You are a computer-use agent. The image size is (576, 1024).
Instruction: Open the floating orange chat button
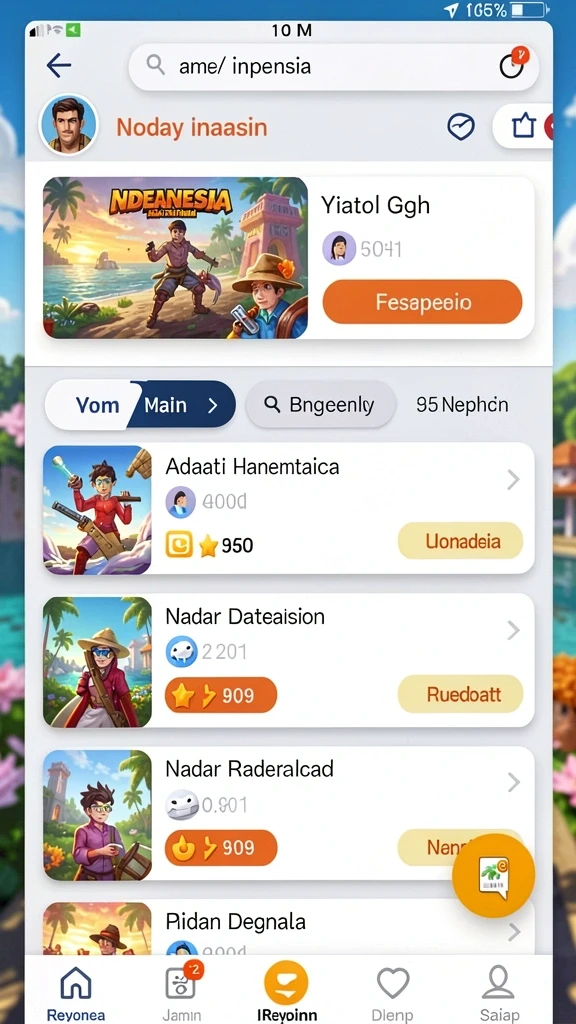pyautogui.click(x=494, y=876)
